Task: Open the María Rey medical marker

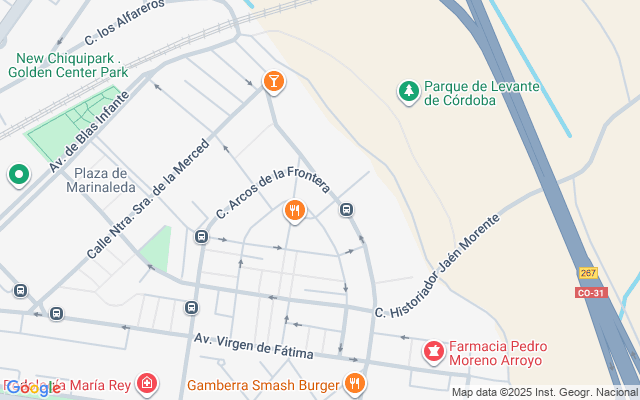Action: 147,383
